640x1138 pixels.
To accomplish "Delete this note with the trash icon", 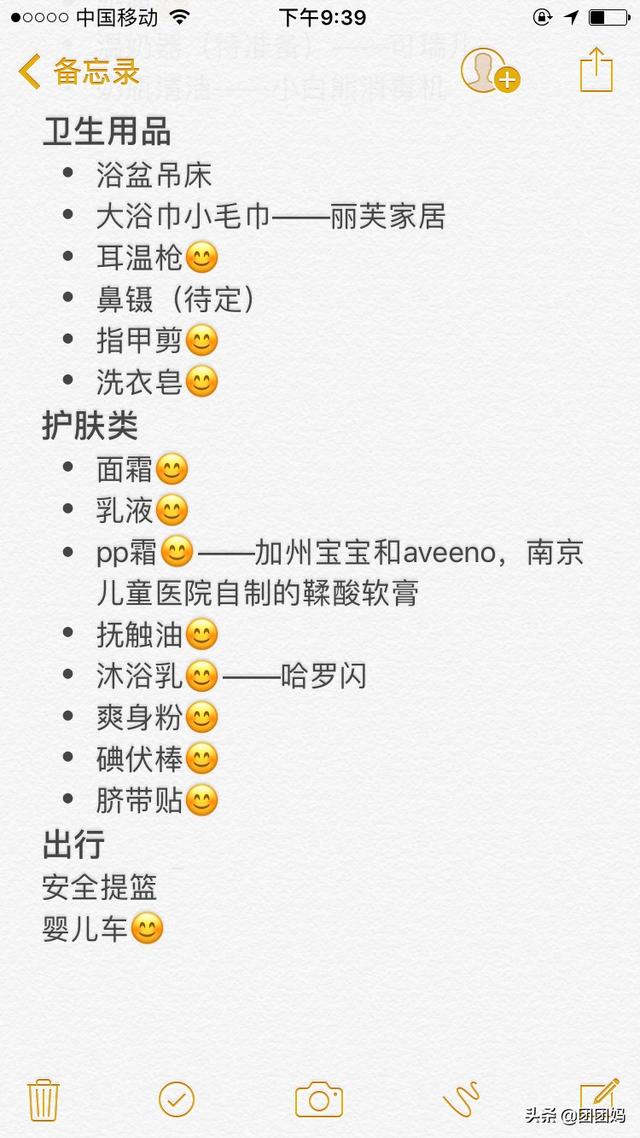I will (x=44, y=1100).
